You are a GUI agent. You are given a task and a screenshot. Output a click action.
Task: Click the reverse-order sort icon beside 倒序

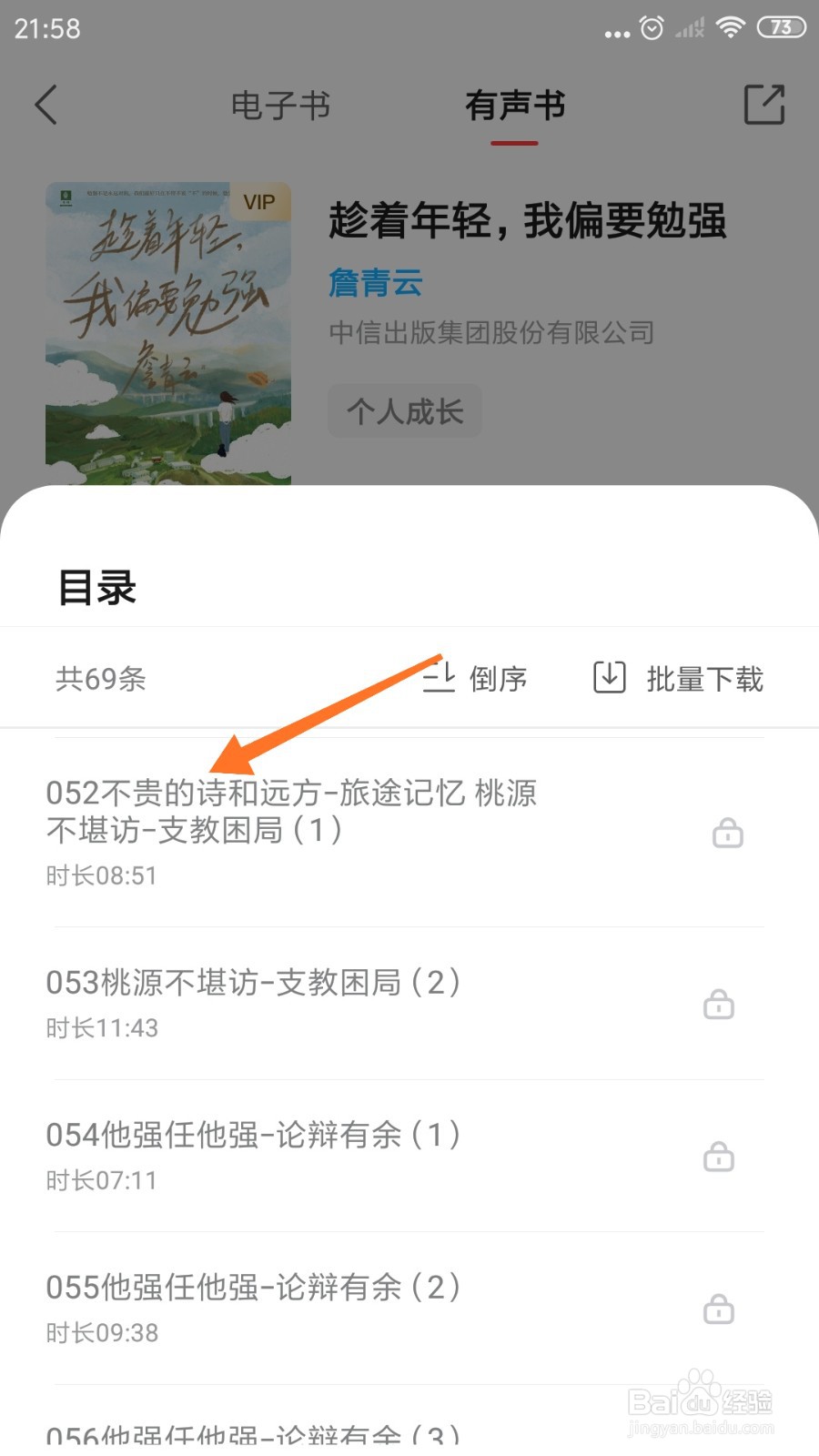pos(442,678)
